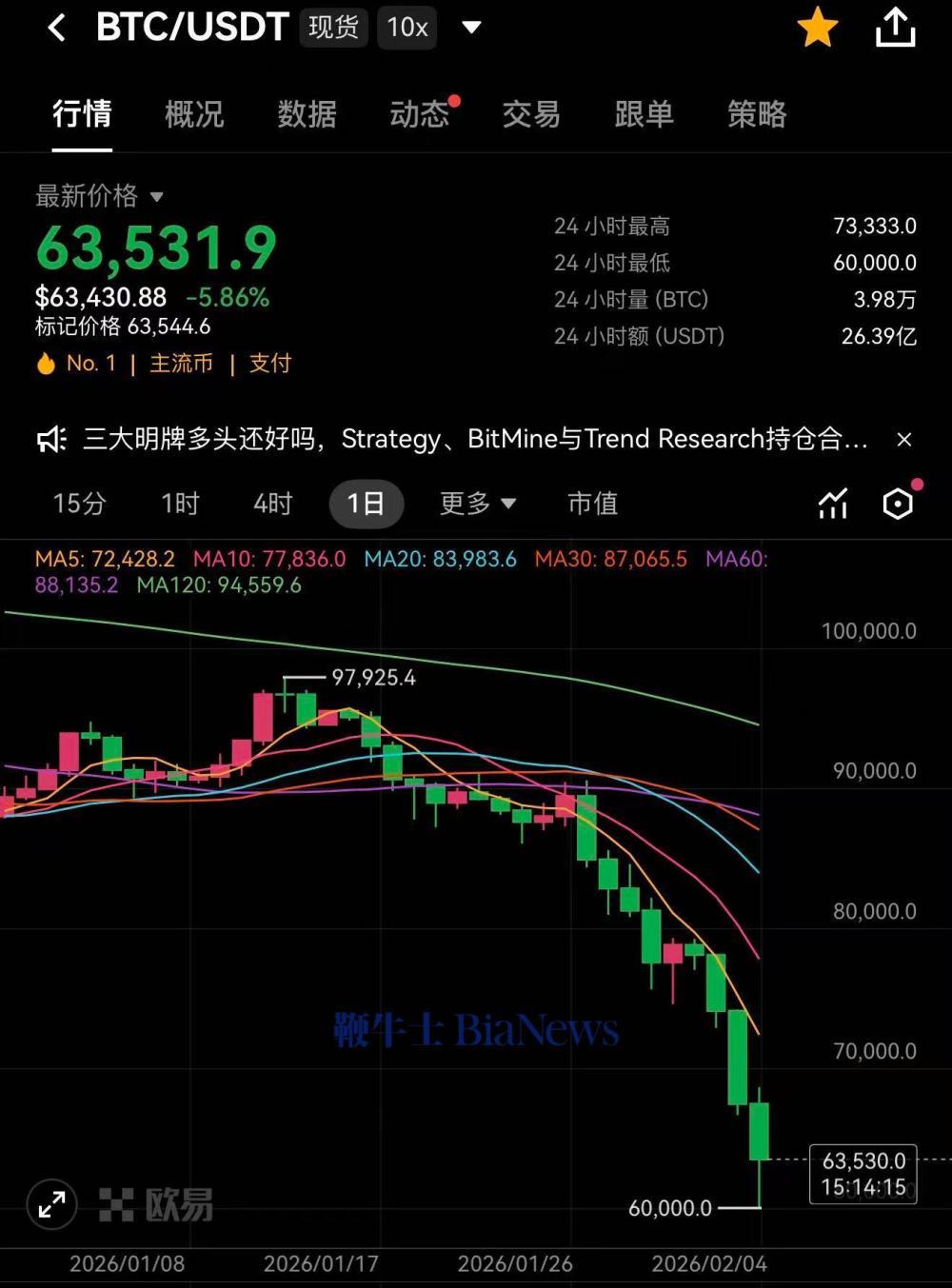This screenshot has width=952, height=1288.
Task: Tap the back arrow to exit BTC/USDT
Action: tap(55, 27)
